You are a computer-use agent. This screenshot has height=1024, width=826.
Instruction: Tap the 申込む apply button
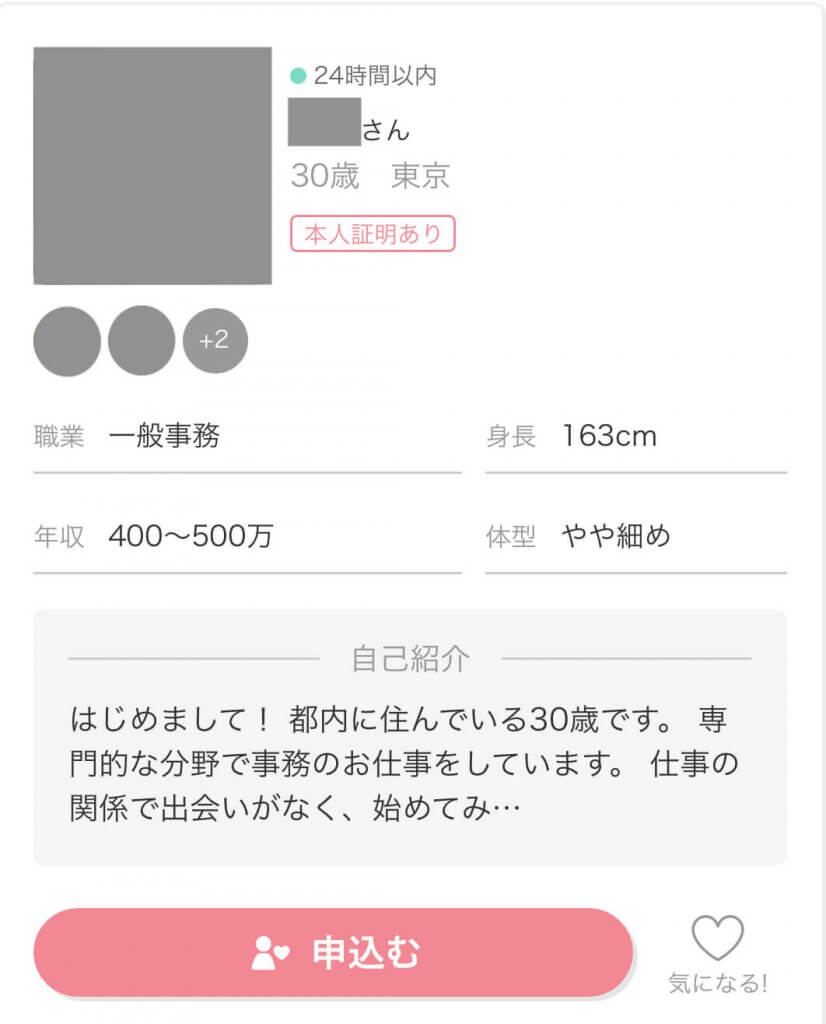[x=333, y=952]
